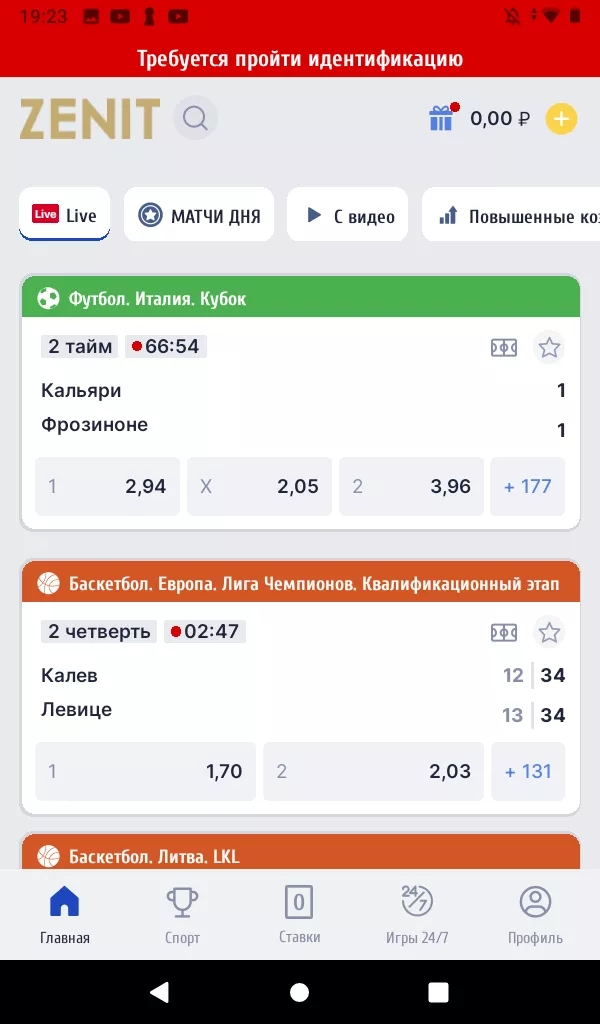Show +177 more markets for Кальяри match
Viewport: 600px width, 1024px height.
(x=528, y=487)
